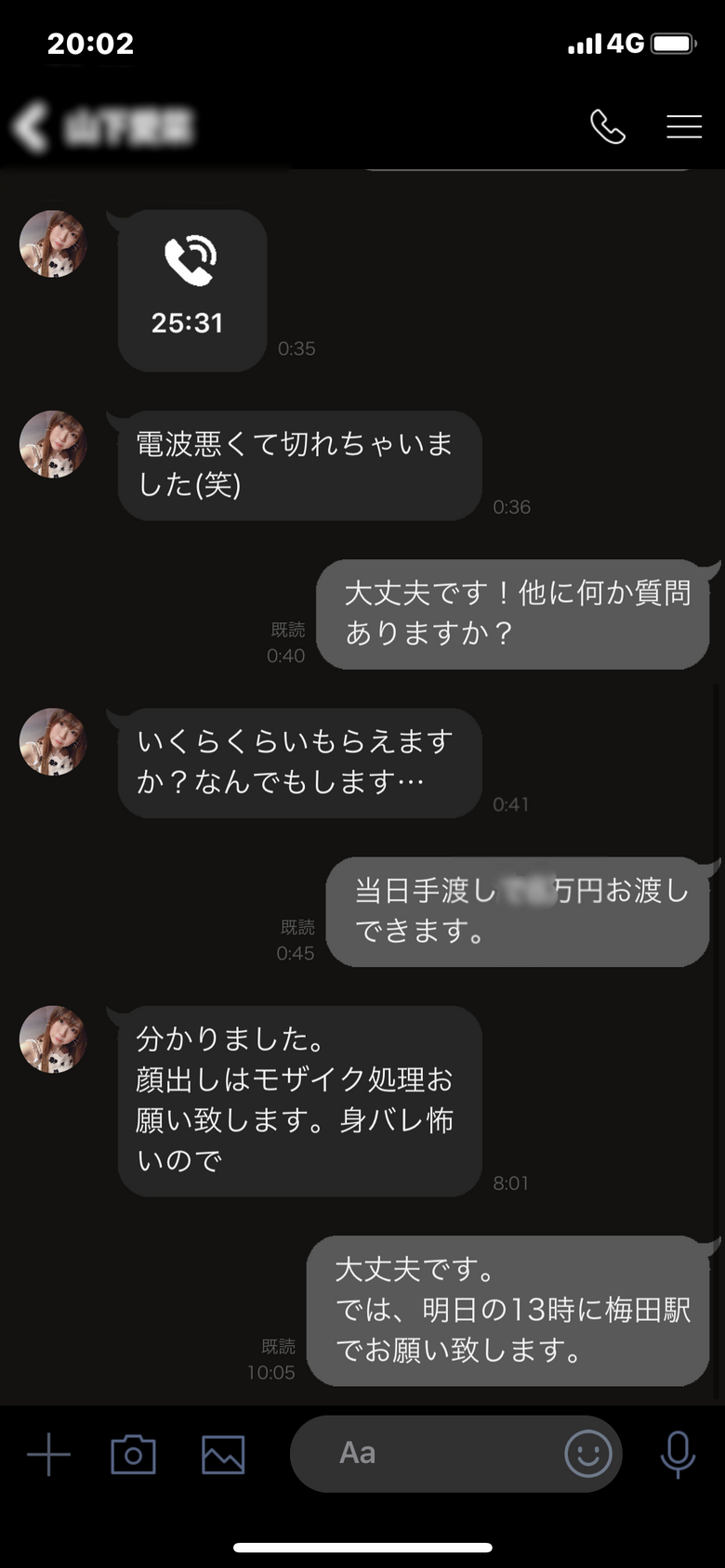Tap the 25:31 call record bubble
725x1568 pixels.
192,291
